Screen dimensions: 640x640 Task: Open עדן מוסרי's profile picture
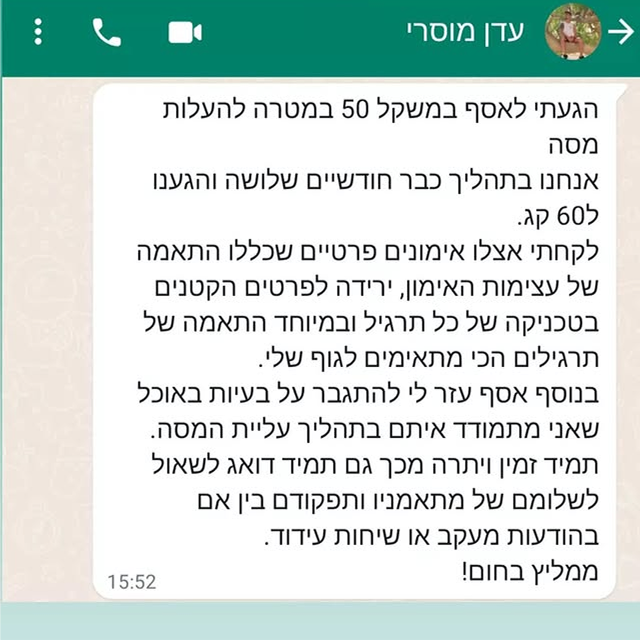[573, 32]
